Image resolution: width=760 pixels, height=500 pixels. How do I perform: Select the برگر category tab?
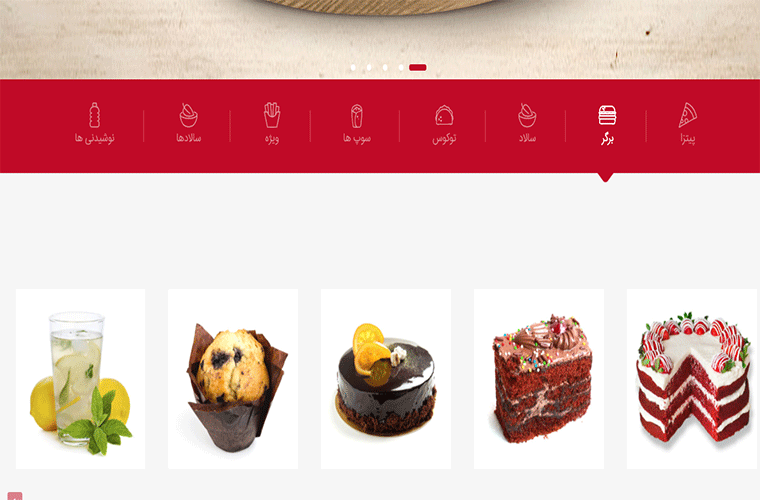point(607,125)
